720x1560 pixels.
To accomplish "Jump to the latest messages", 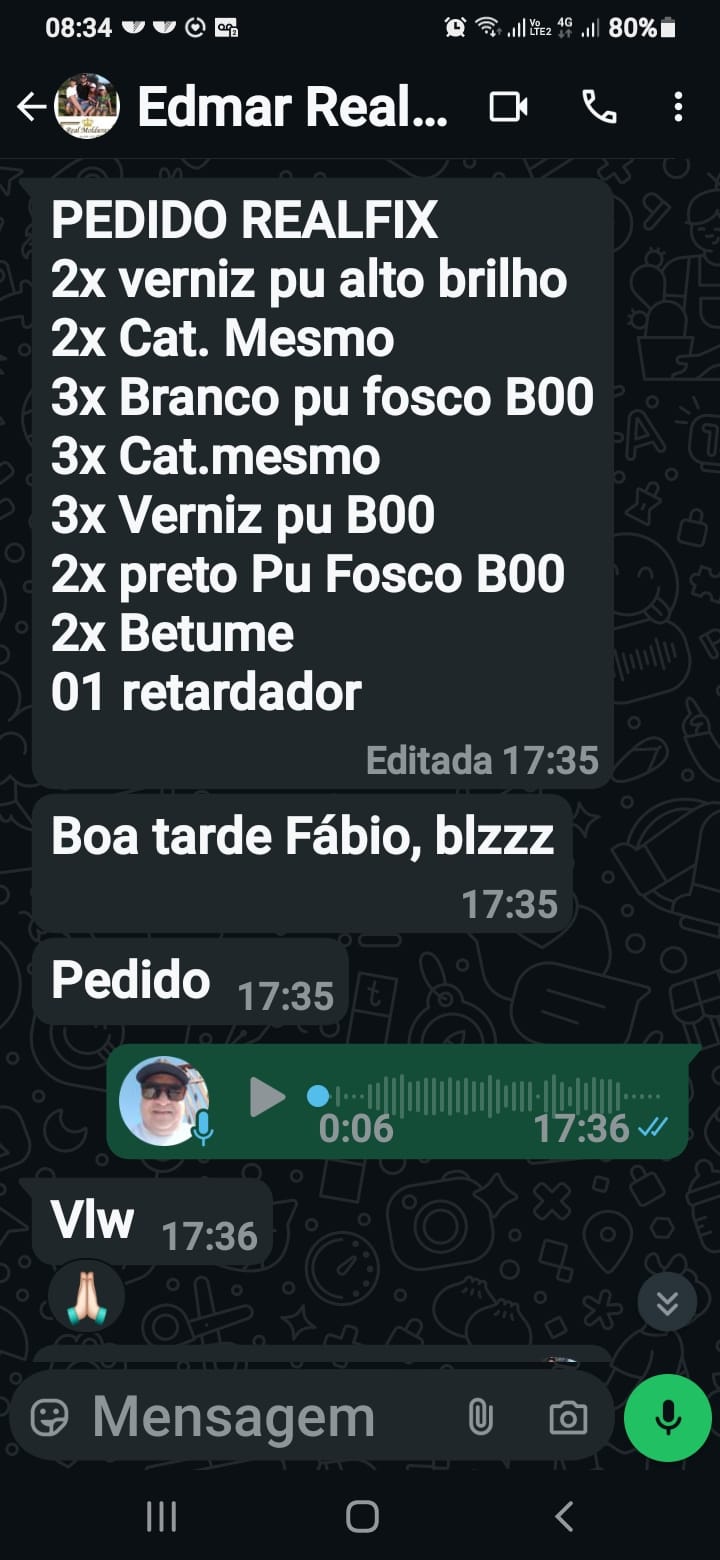I will [667, 1302].
